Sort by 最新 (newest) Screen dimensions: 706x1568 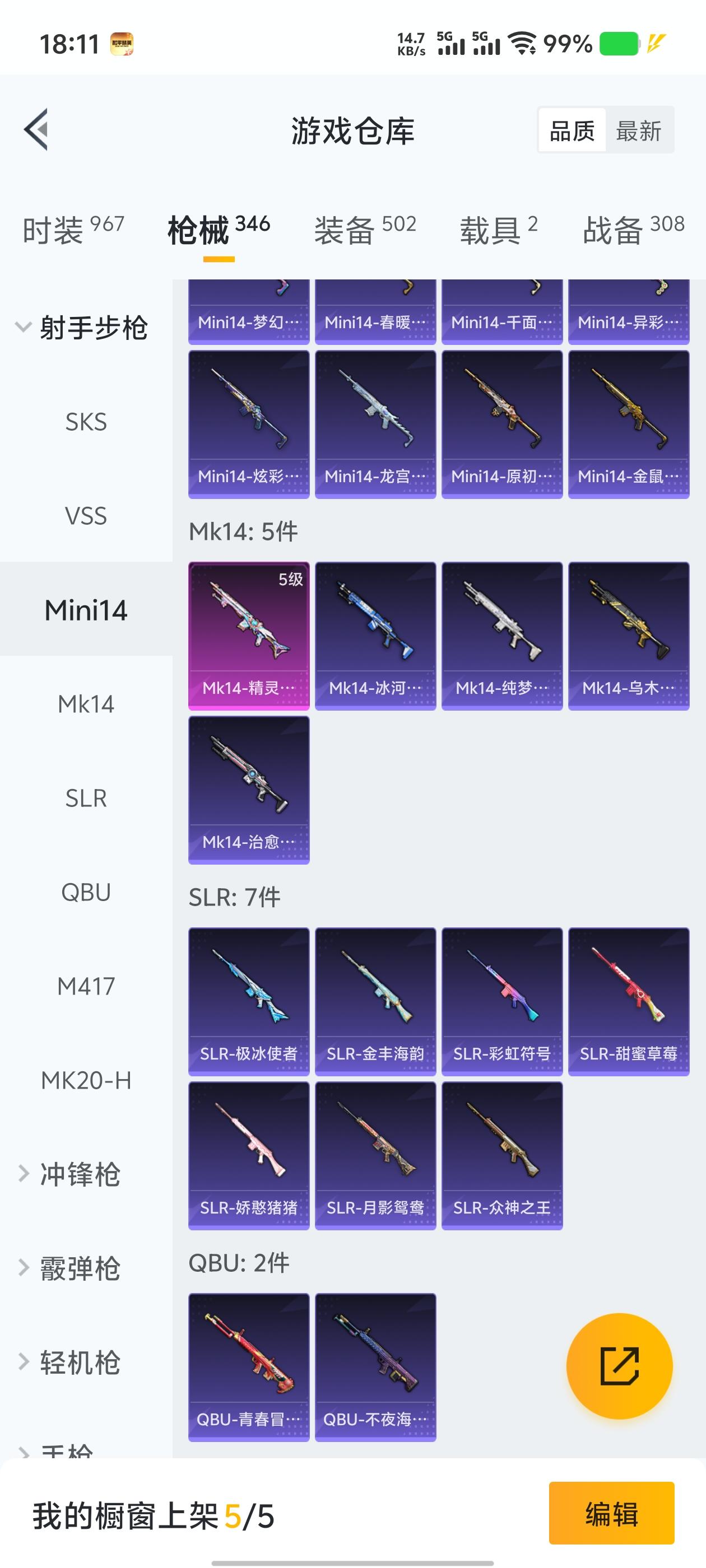click(x=638, y=131)
